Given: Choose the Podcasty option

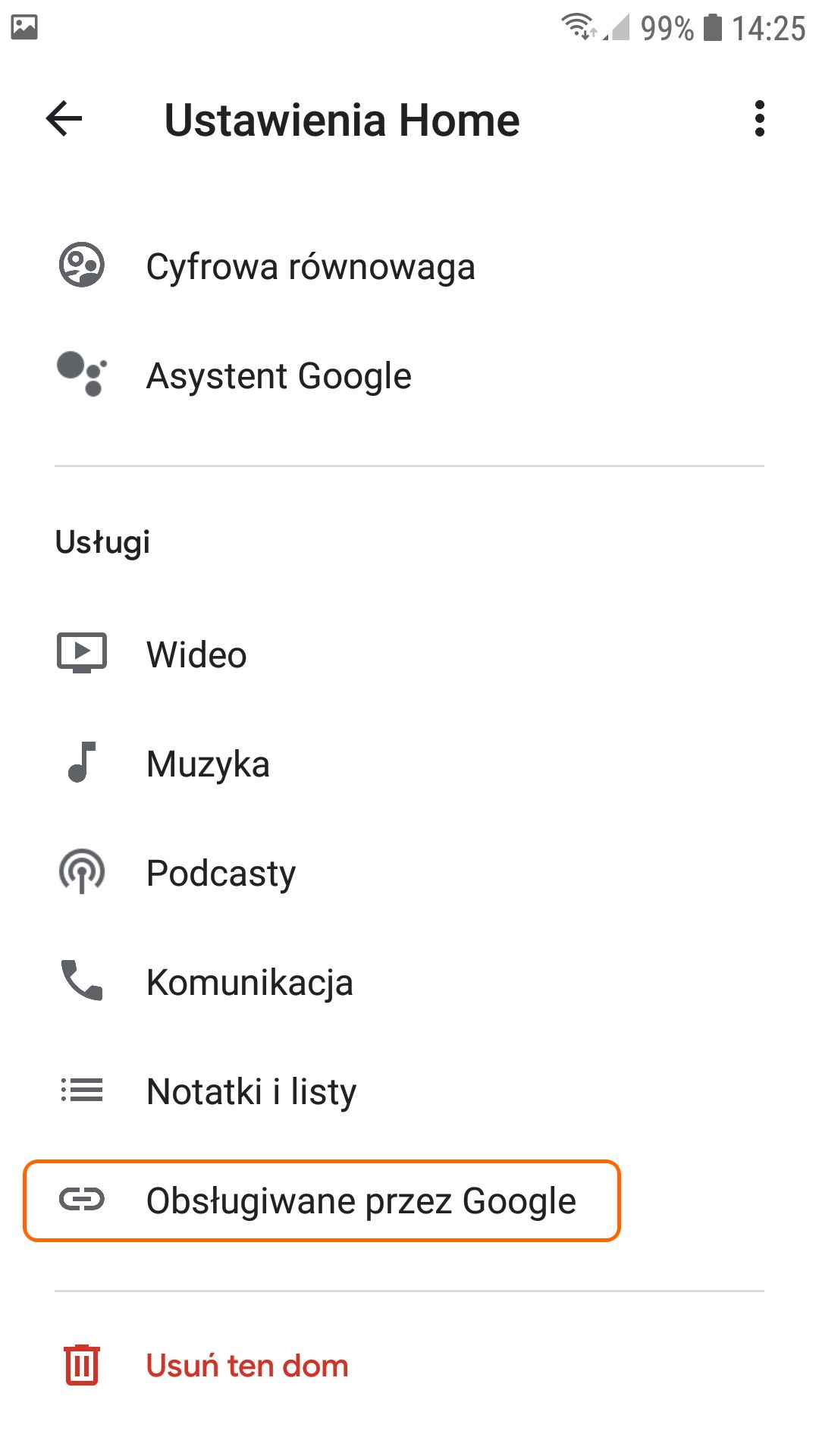Looking at the screenshot, I should tap(221, 873).
